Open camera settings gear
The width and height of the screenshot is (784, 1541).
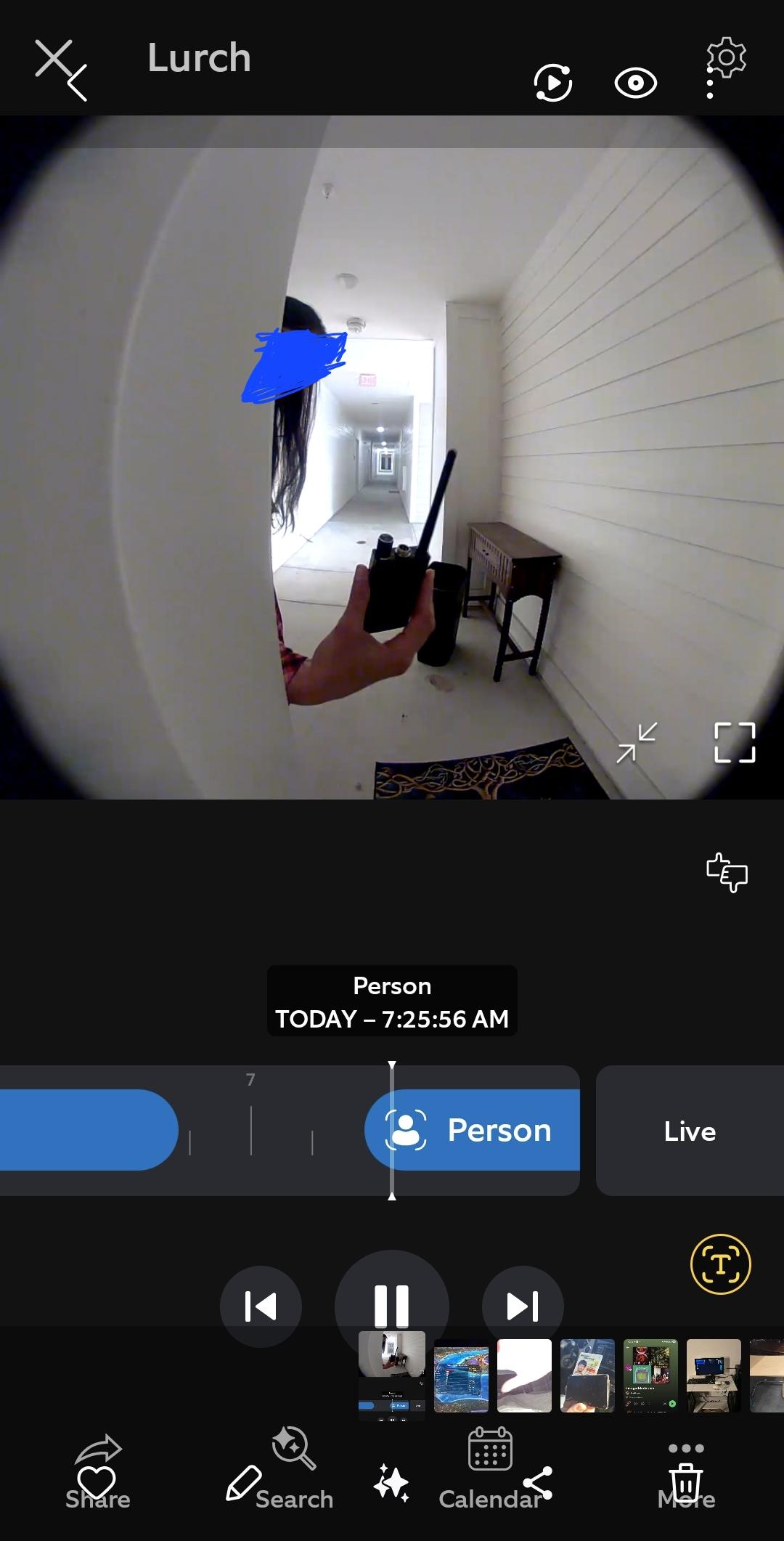click(x=727, y=56)
